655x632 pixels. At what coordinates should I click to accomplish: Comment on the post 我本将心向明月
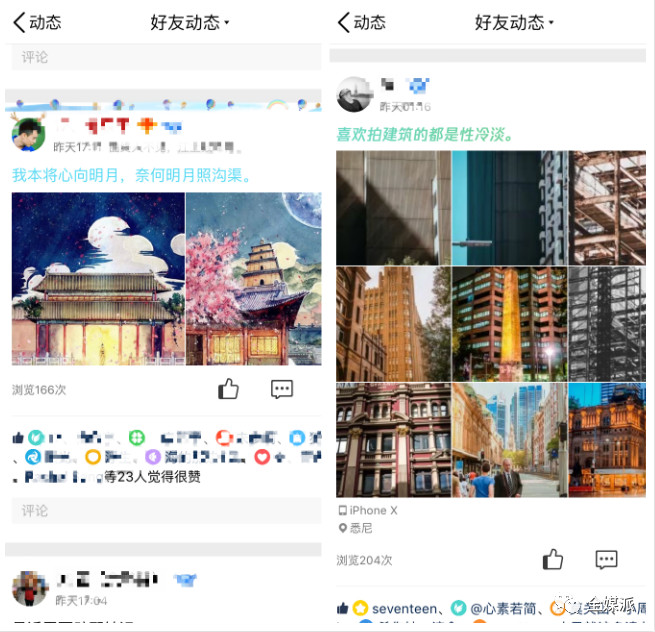(x=282, y=389)
